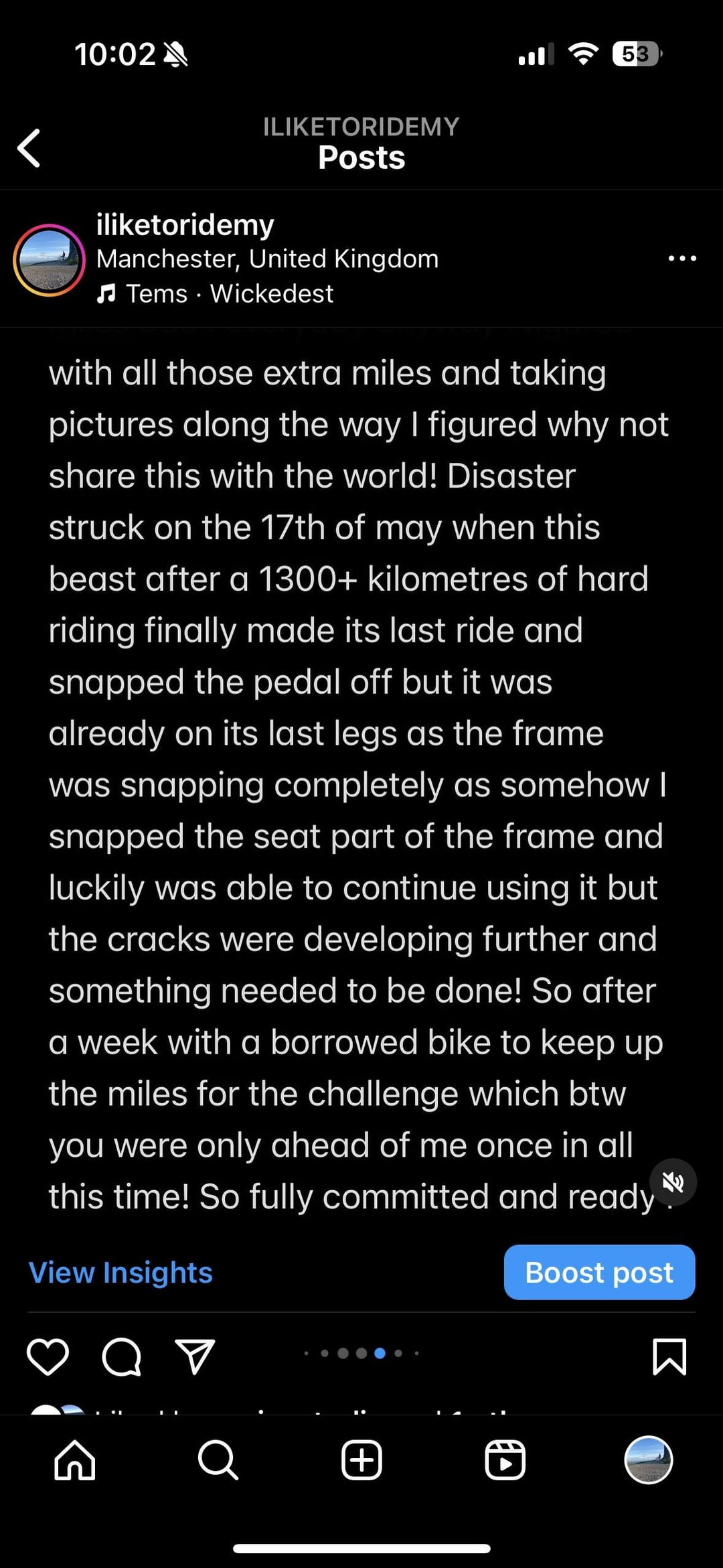The width and height of the screenshot is (723, 1568).
Task: Go back with the header arrow
Action: (x=29, y=147)
